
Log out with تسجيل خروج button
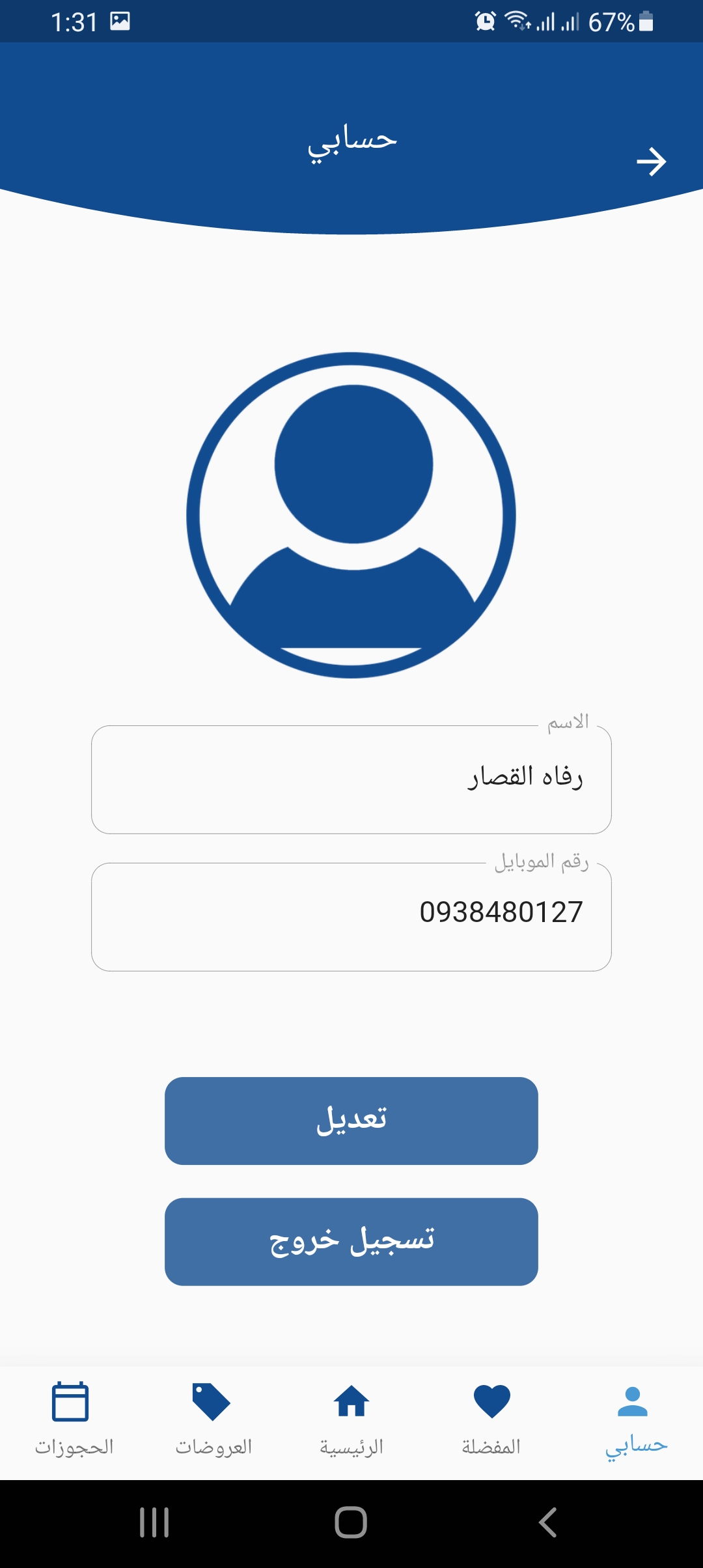(351, 1242)
